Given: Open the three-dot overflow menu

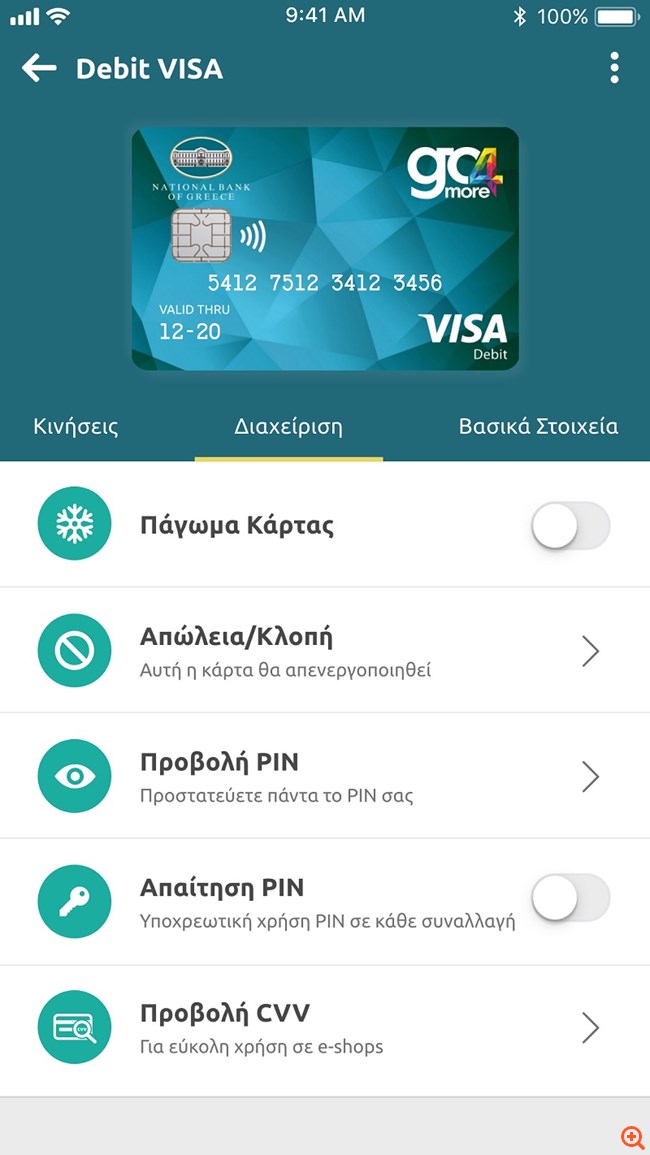Looking at the screenshot, I should [x=614, y=68].
